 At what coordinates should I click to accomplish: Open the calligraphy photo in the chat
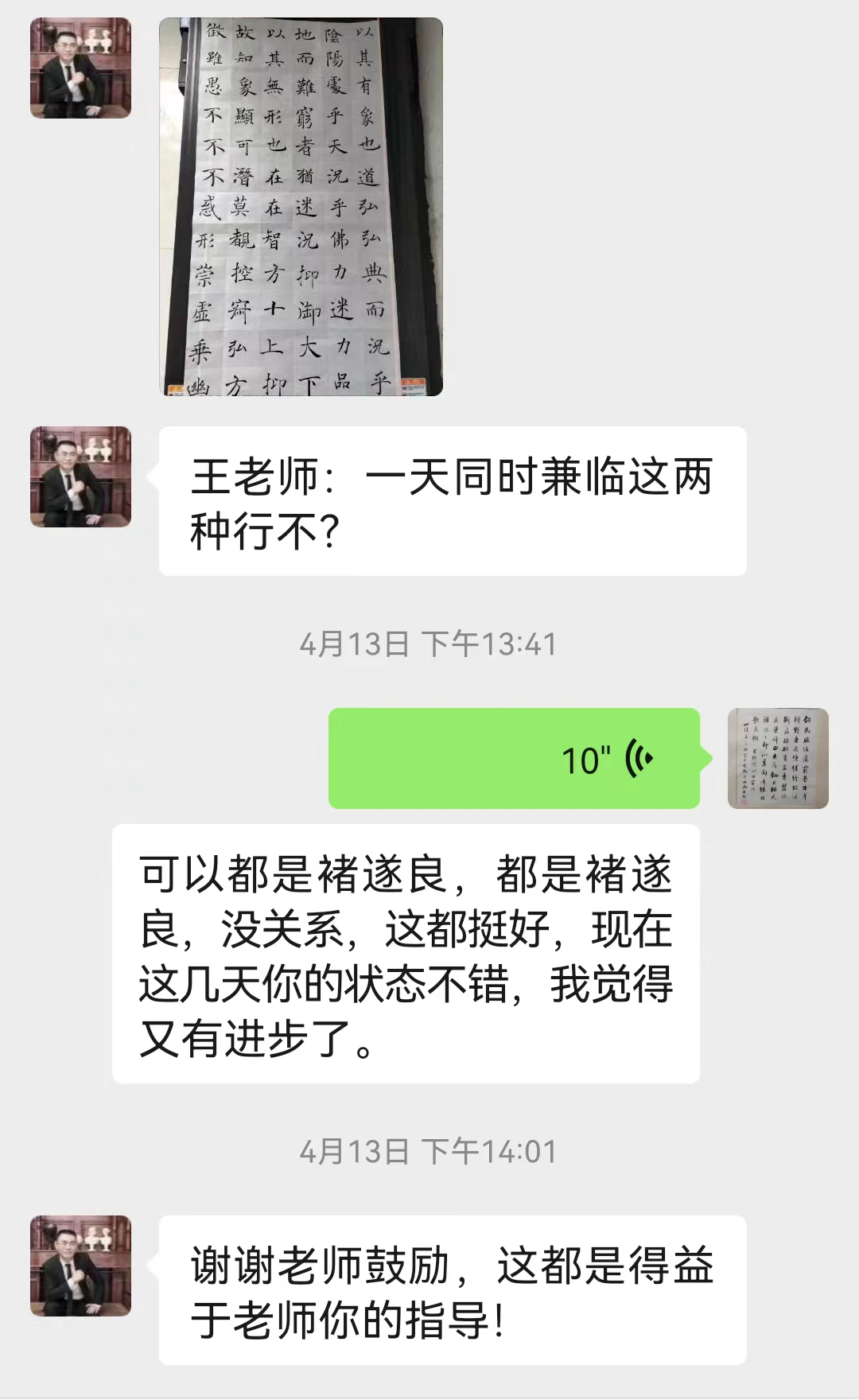click(x=301, y=207)
